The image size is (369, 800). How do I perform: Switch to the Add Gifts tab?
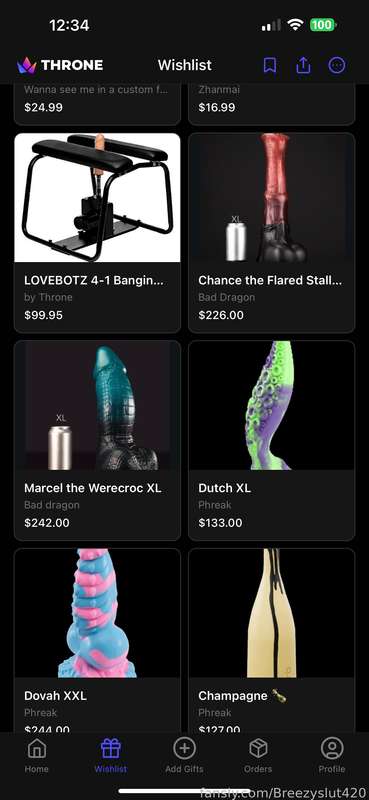click(x=184, y=756)
